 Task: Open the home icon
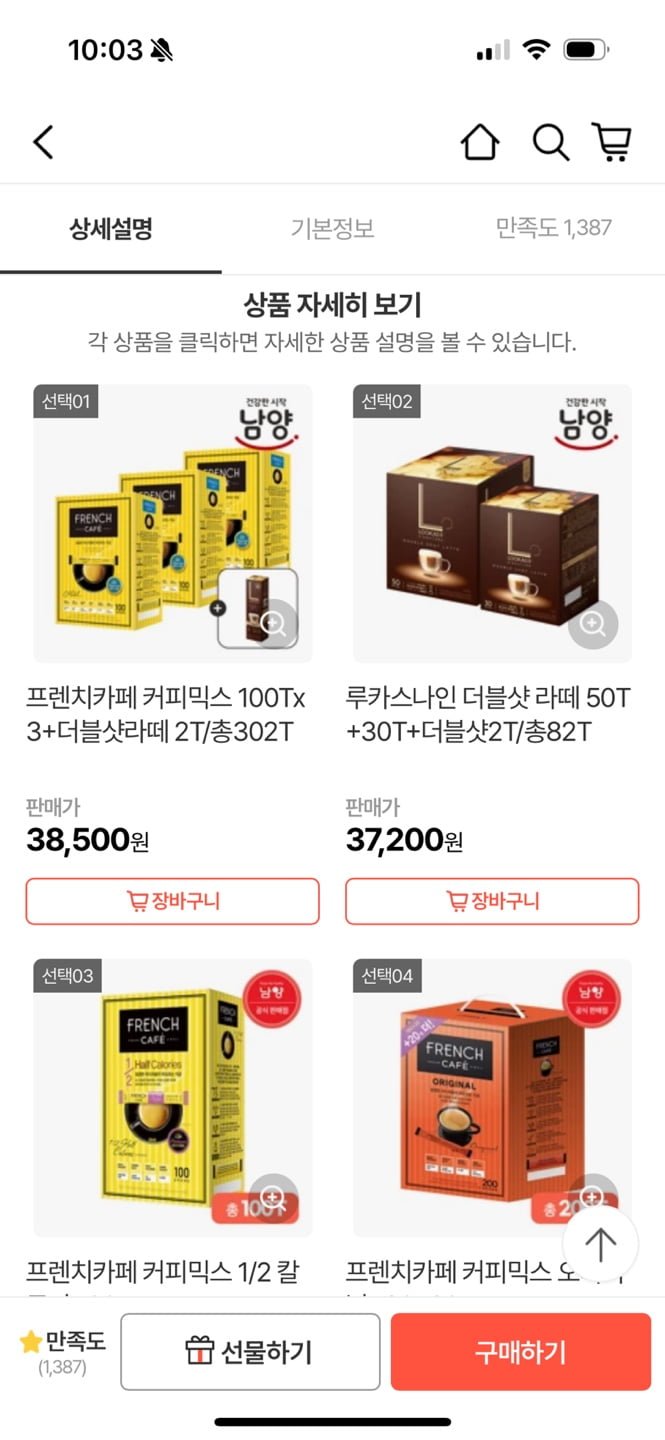[x=479, y=142]
